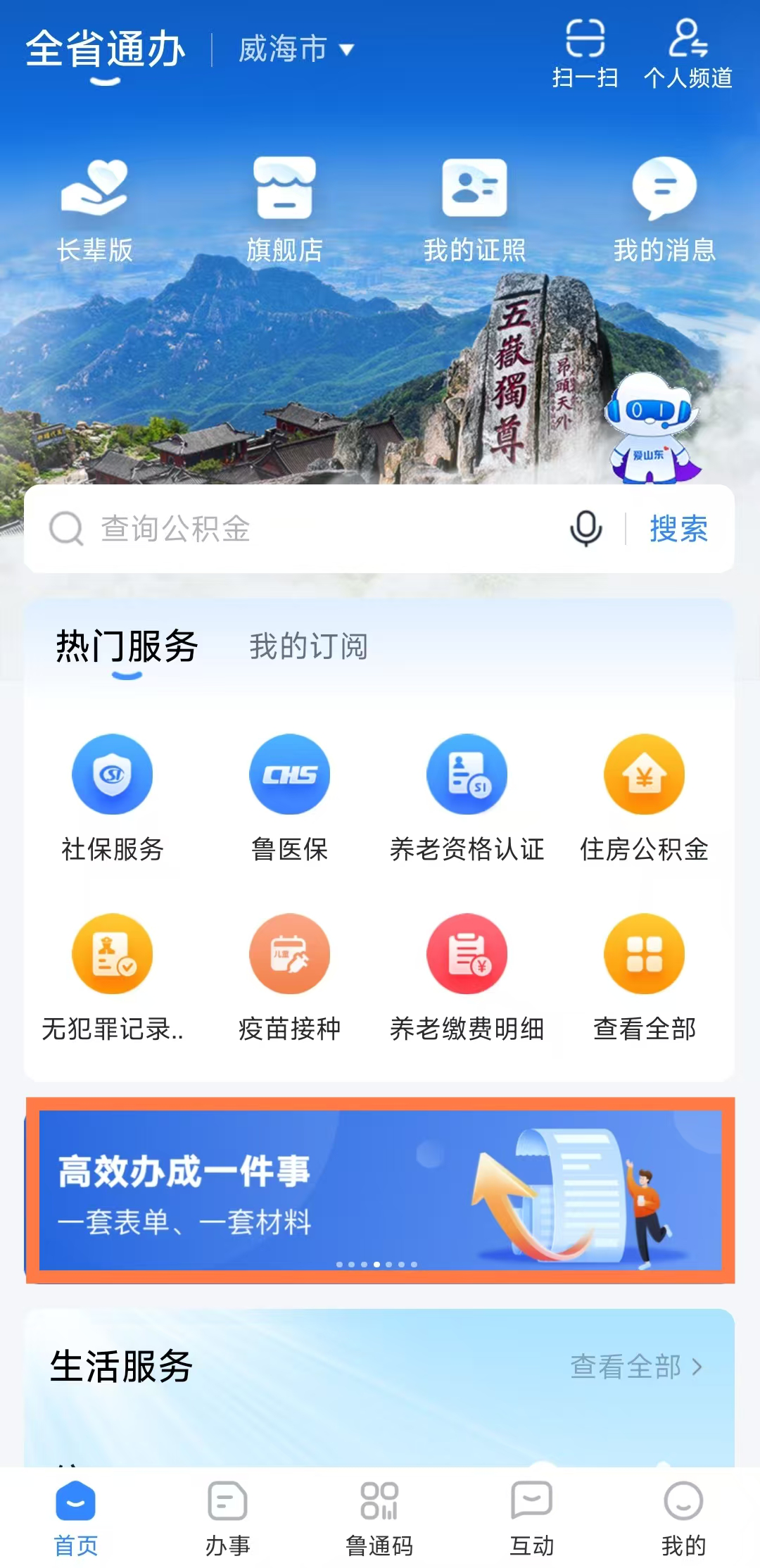
Task: Open the 扫一扫 scanner
Action: click(x=585, y=54)
